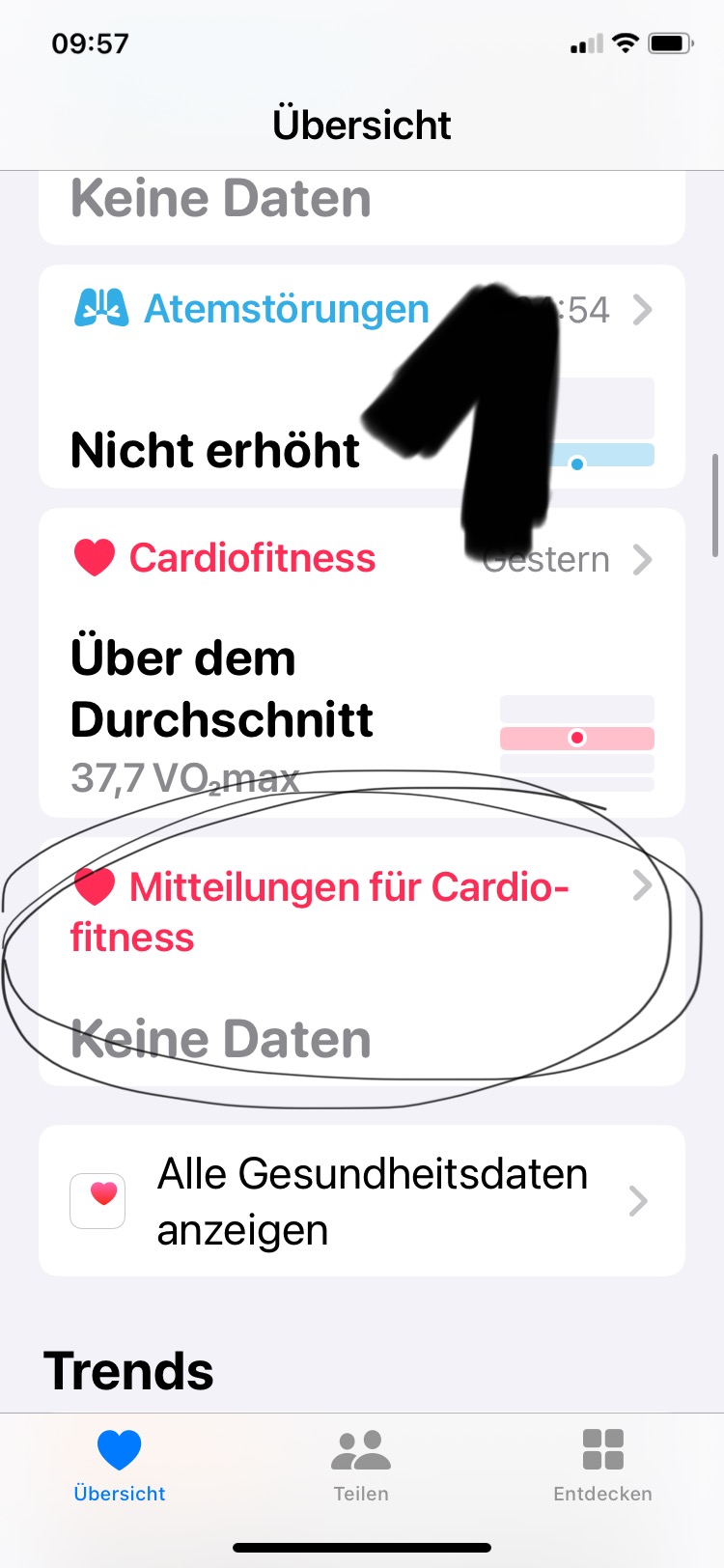Open the Cardiofitness card

[x=253, y=558]
